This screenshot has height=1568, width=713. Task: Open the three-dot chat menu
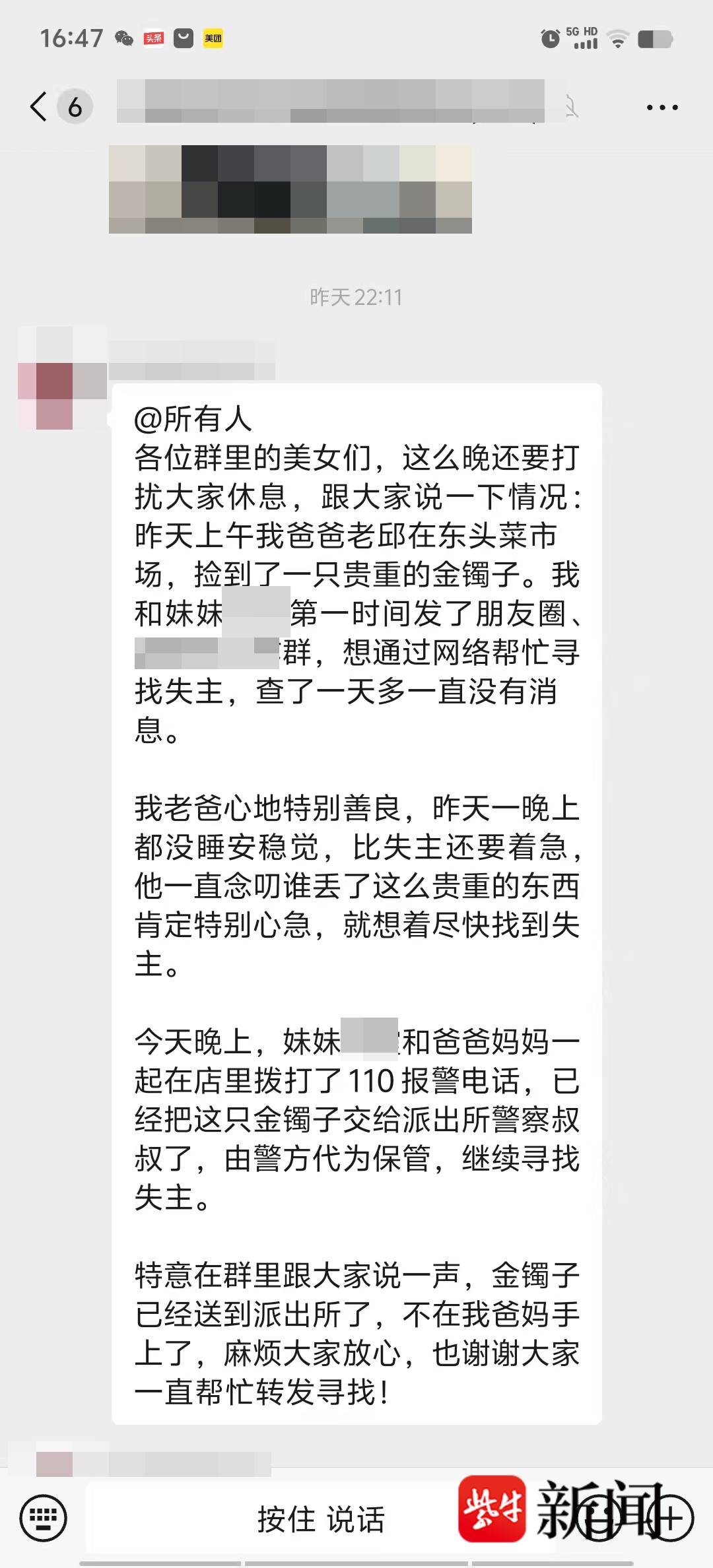pyautogui.click(x=662, y=107)
